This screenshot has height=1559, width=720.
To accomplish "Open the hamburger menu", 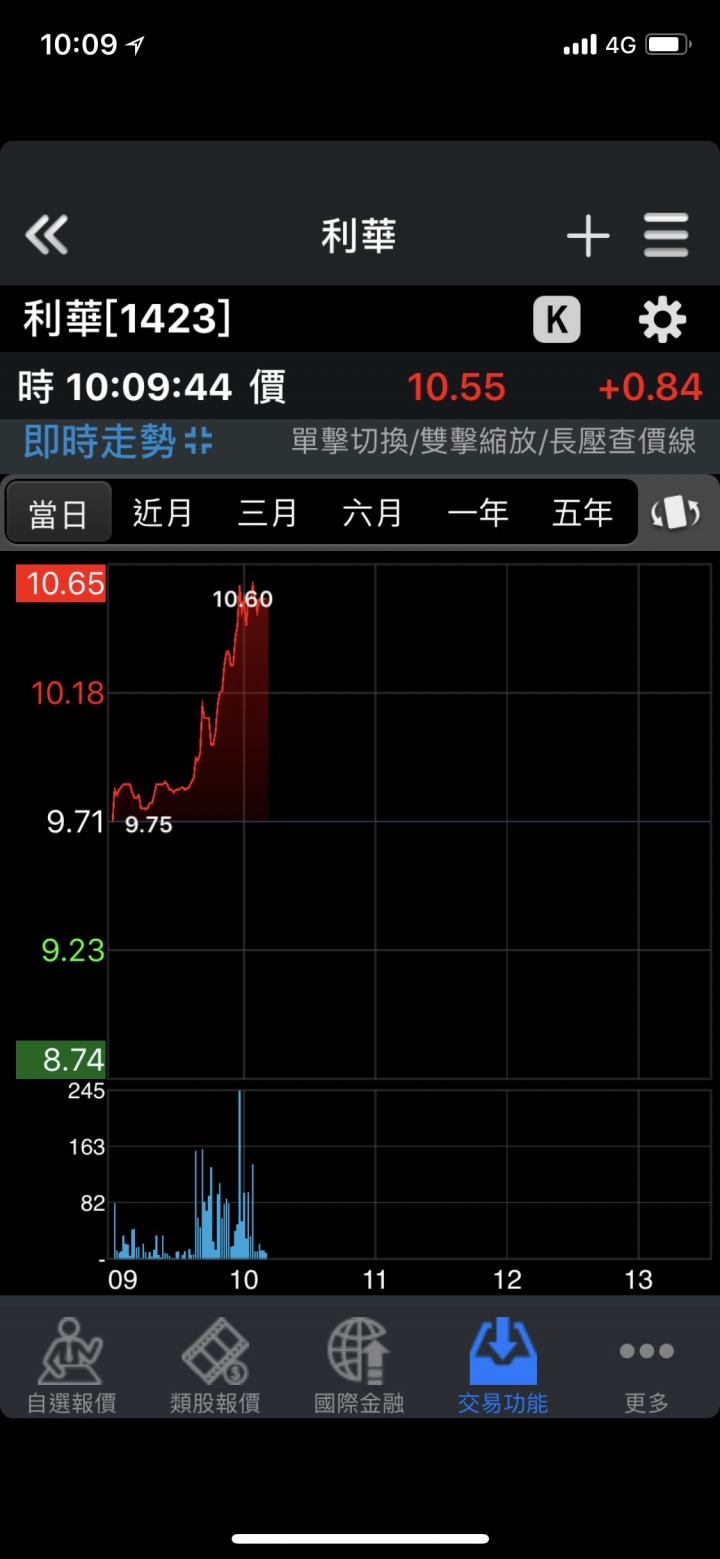I will pos(666,237).
